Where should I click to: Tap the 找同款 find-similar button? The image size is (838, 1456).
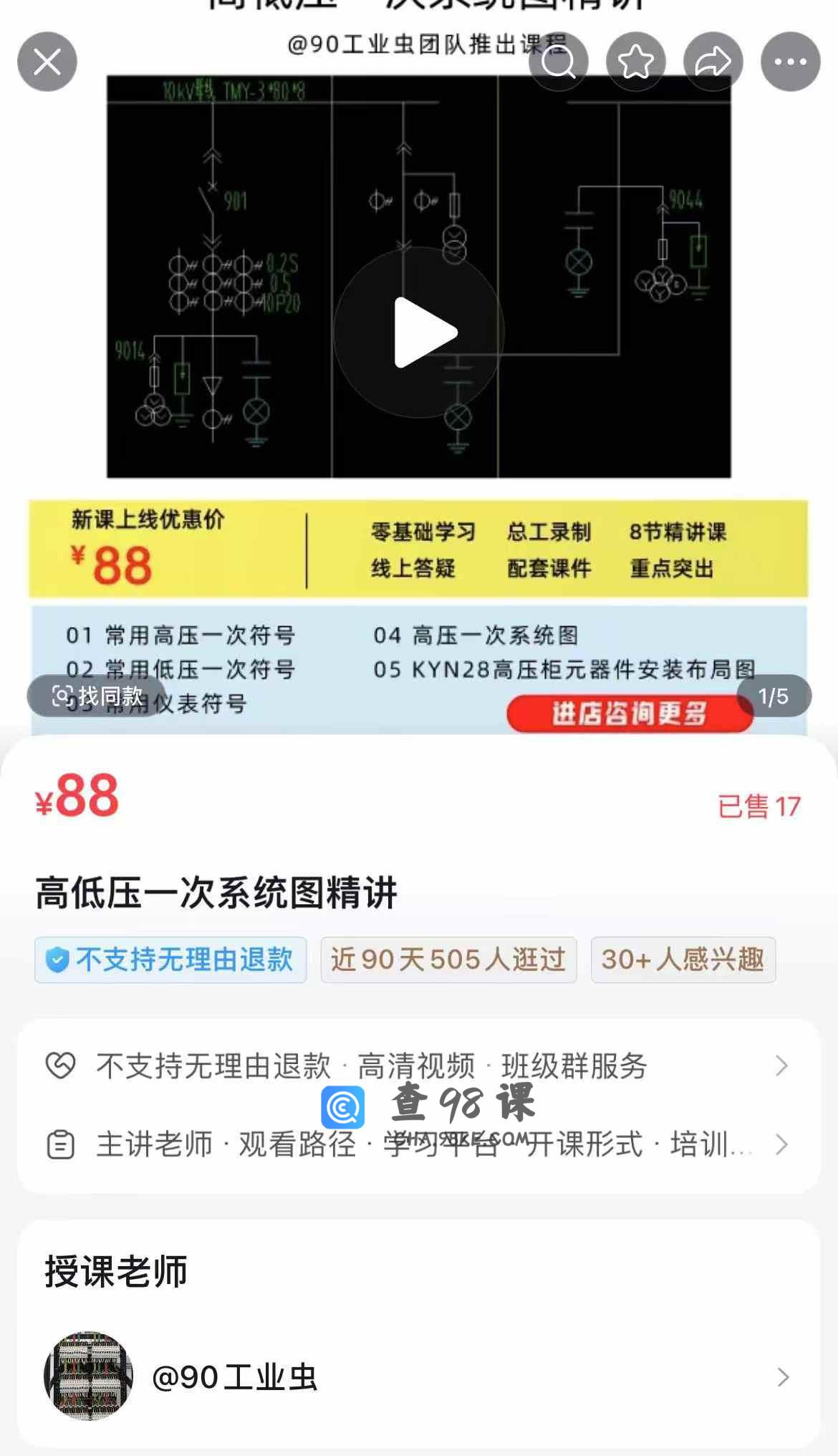coord(97,696)
